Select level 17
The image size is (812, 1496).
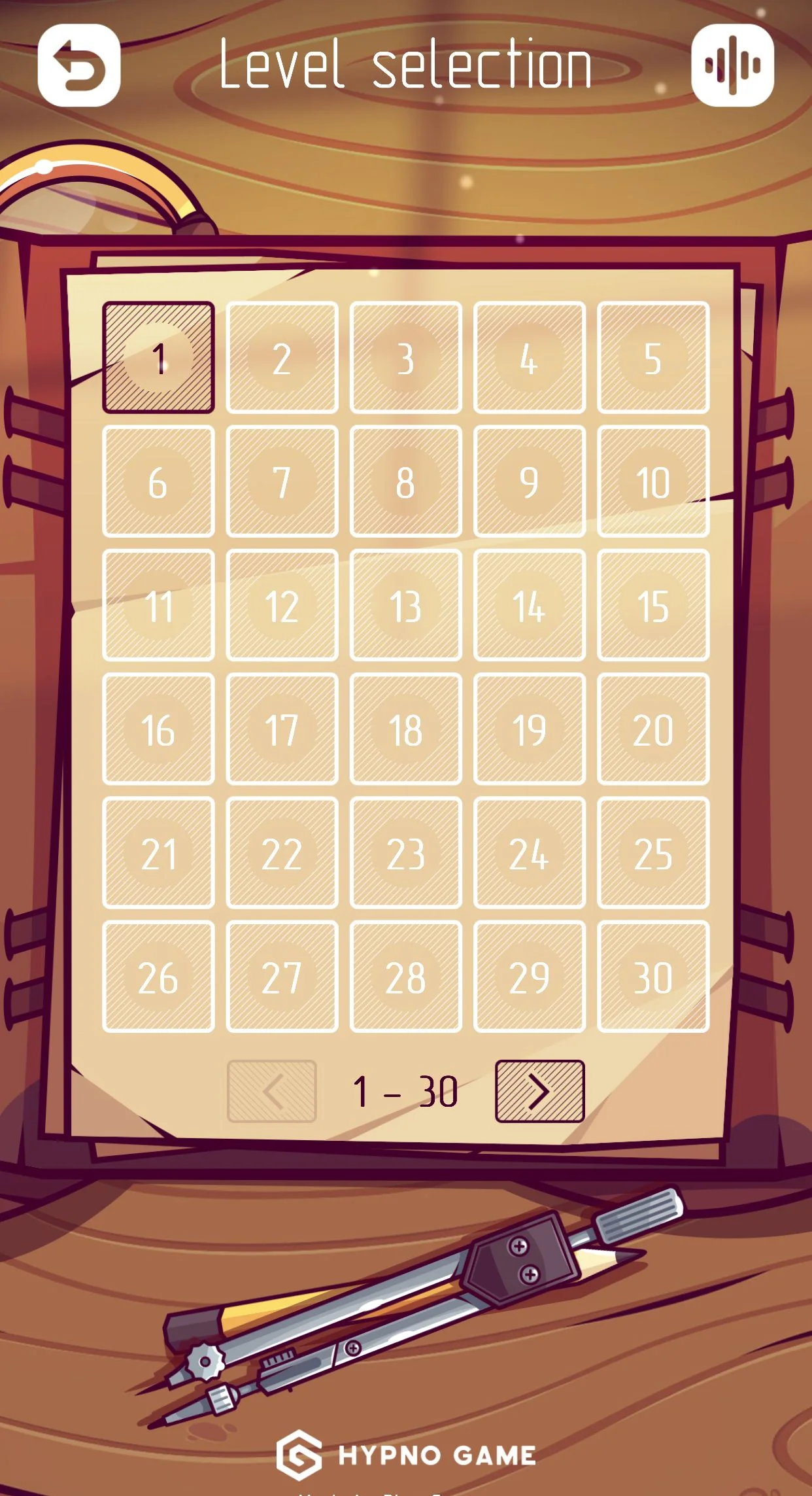pos(282,729)
